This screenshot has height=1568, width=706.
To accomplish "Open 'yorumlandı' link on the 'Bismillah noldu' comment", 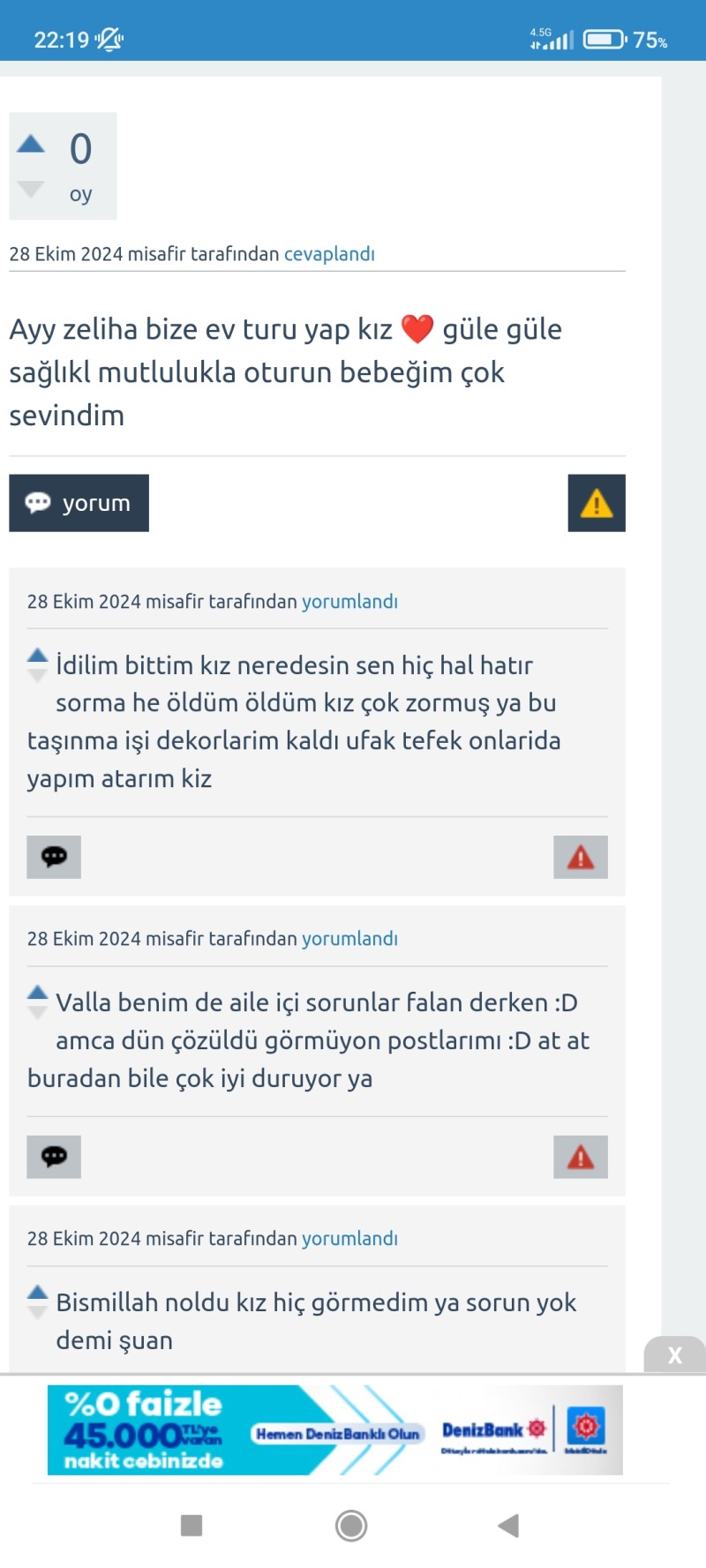I will coord(349,1239).
